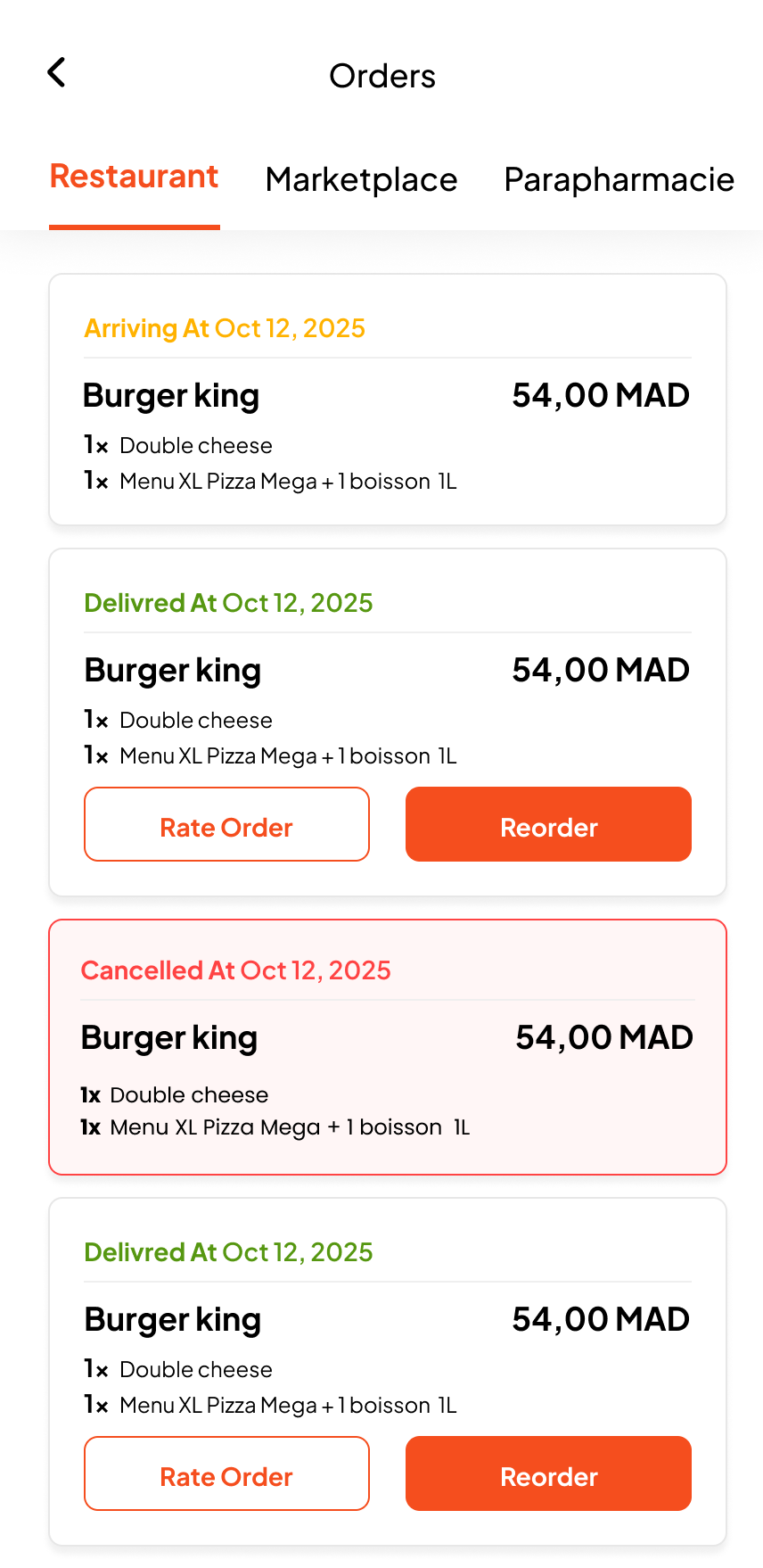
Task: Rate the delivered order listed after the cancelled one
Action: [x=226, y=1474]
